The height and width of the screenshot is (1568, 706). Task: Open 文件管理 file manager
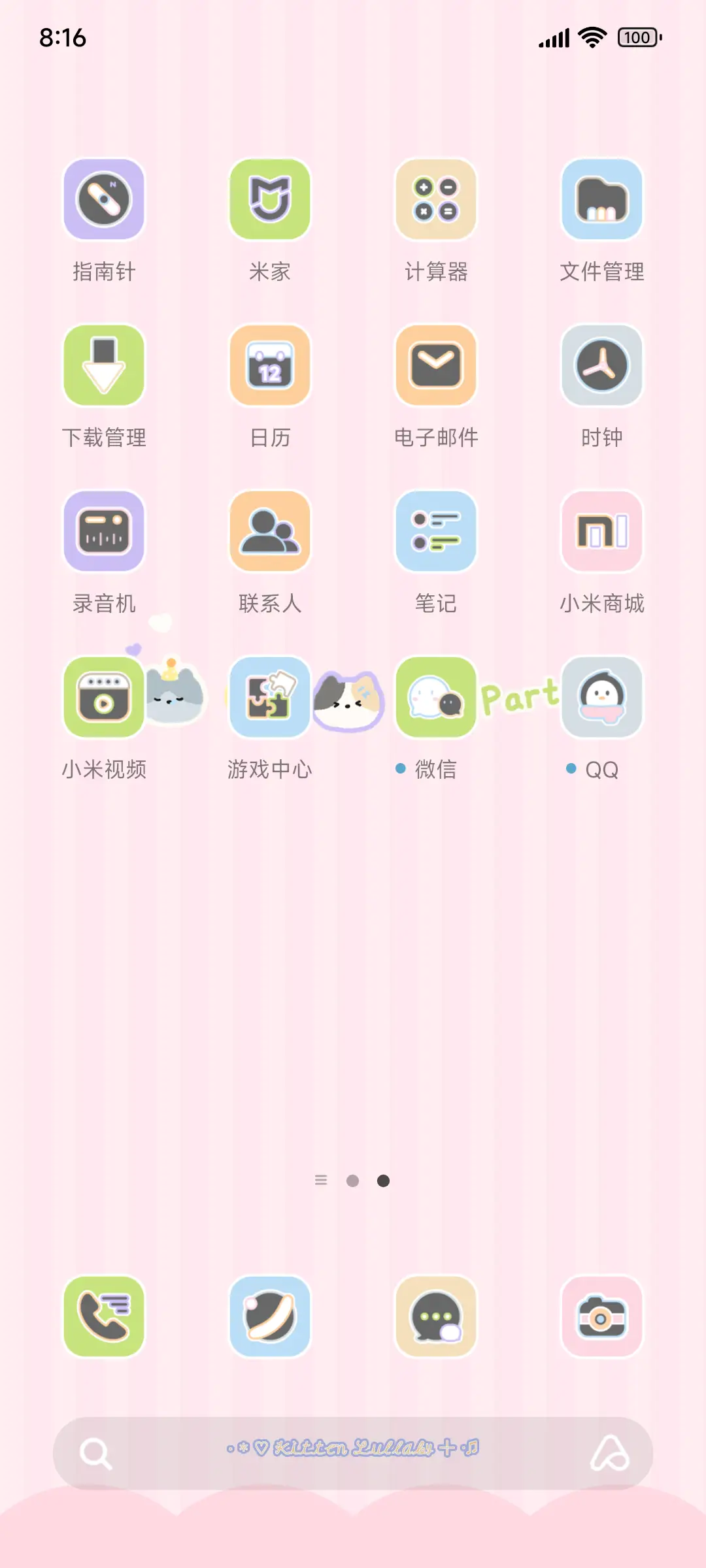(602, 201)
